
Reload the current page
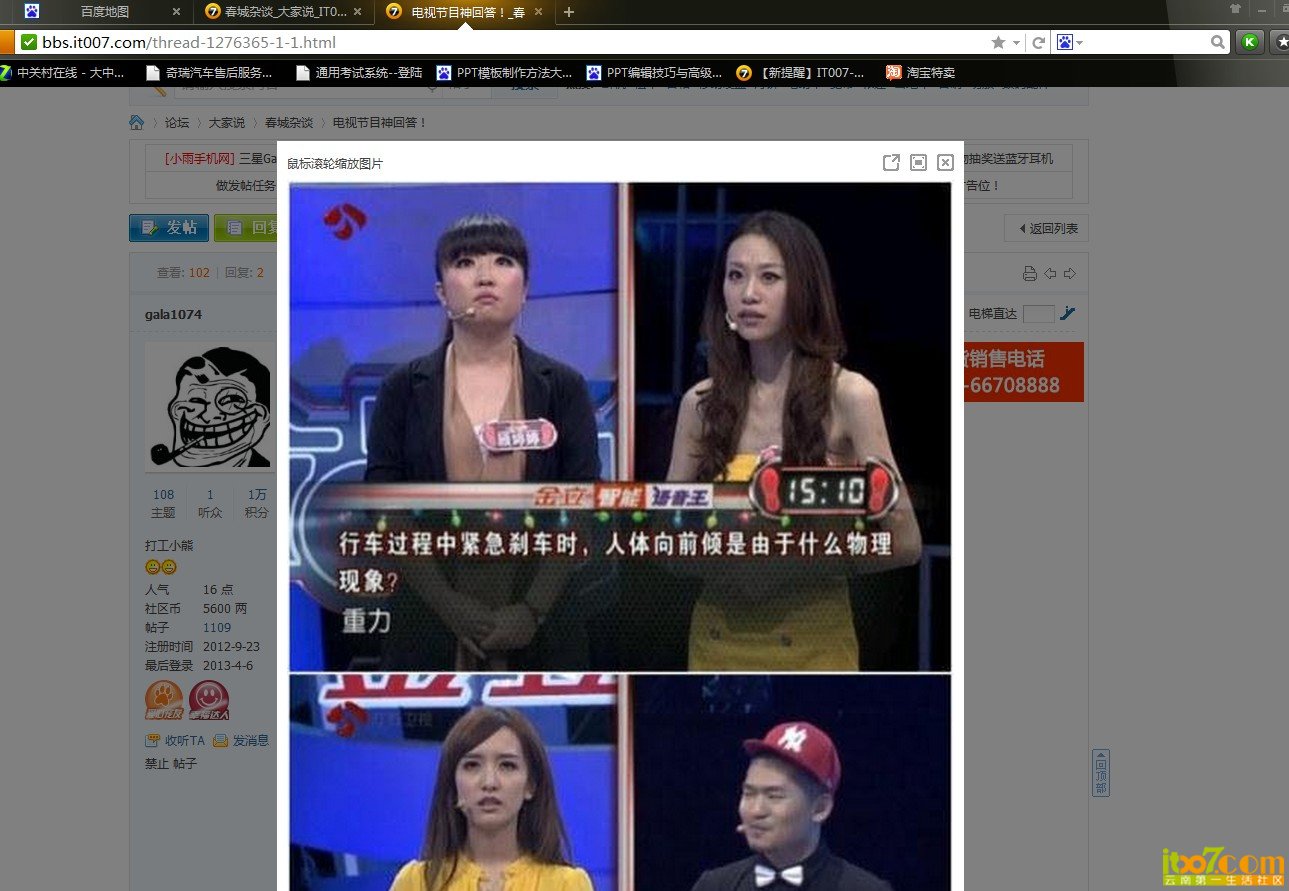(x=1038, y=42)
